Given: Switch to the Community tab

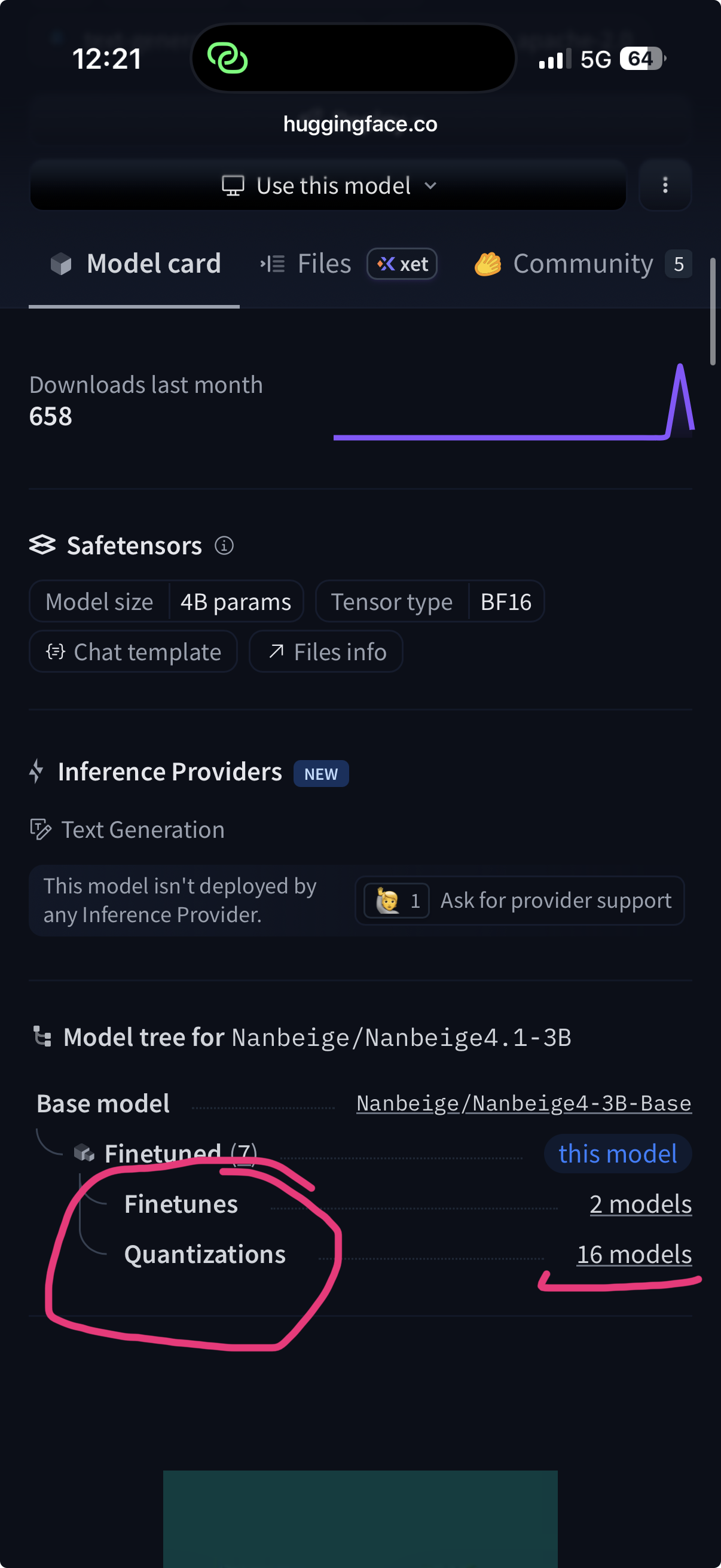Looking at the screenshot, I should 582,264.
